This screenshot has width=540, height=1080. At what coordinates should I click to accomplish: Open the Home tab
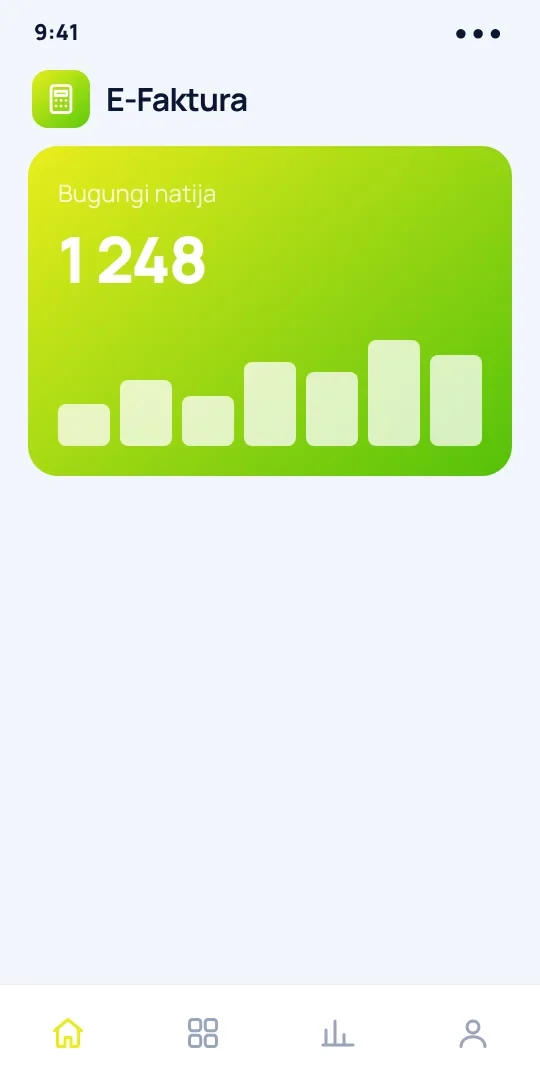(68, 1033)
